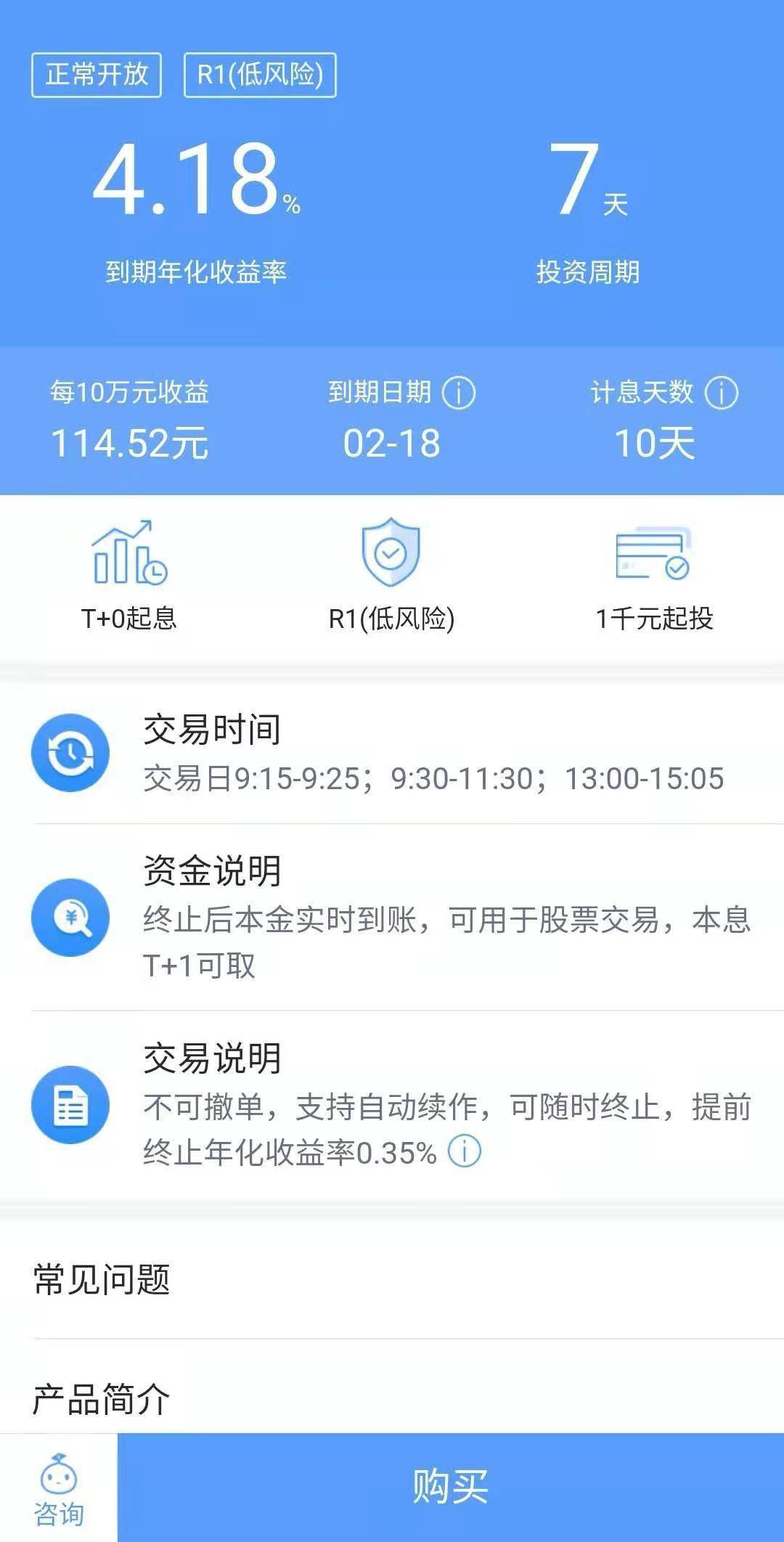
Task: Open 咨询 customer consultation
Action: click(x=59, y=1490)
